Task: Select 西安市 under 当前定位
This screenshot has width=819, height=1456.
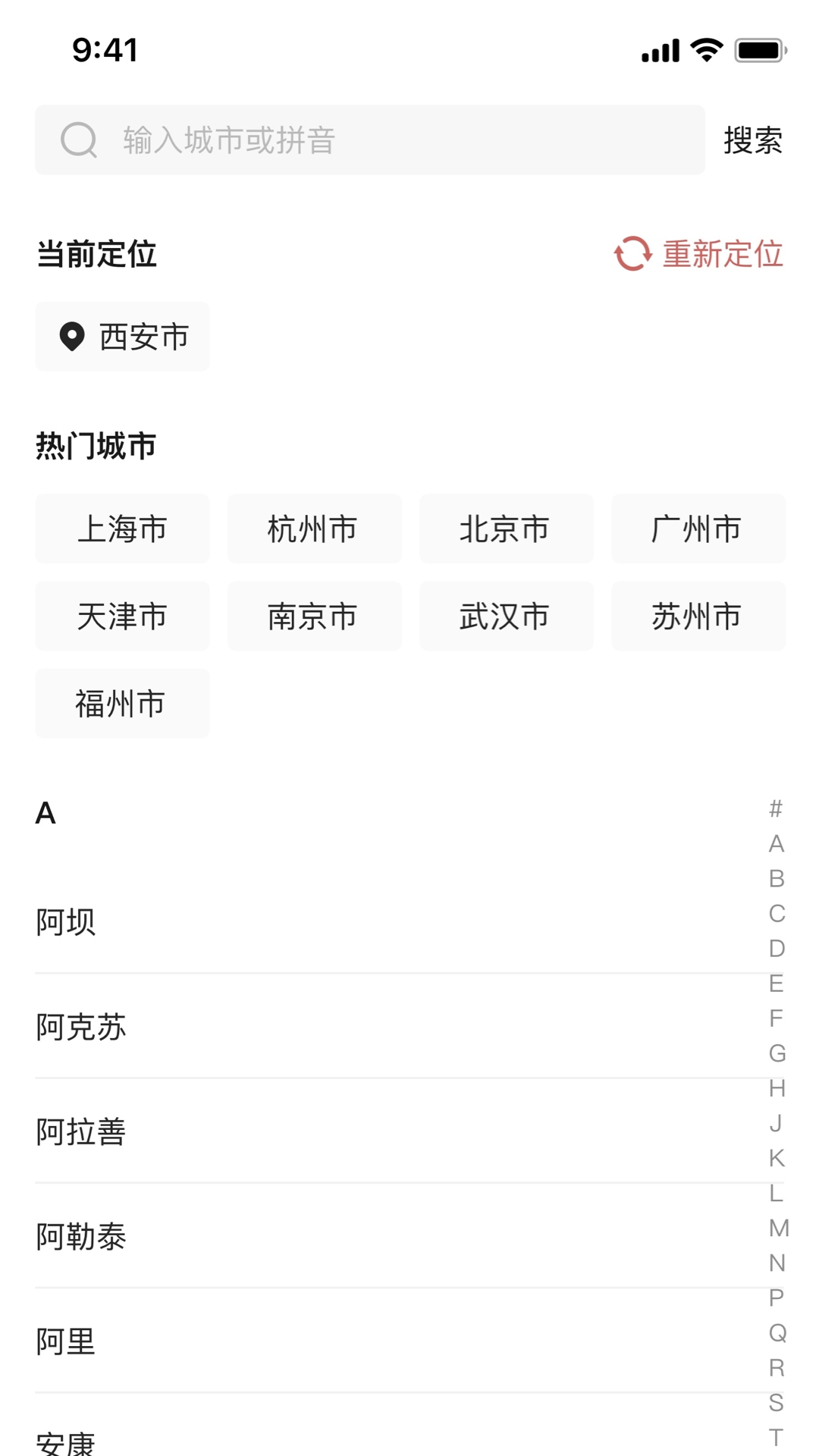Action: pyautogui.click(x=122, y=337)
